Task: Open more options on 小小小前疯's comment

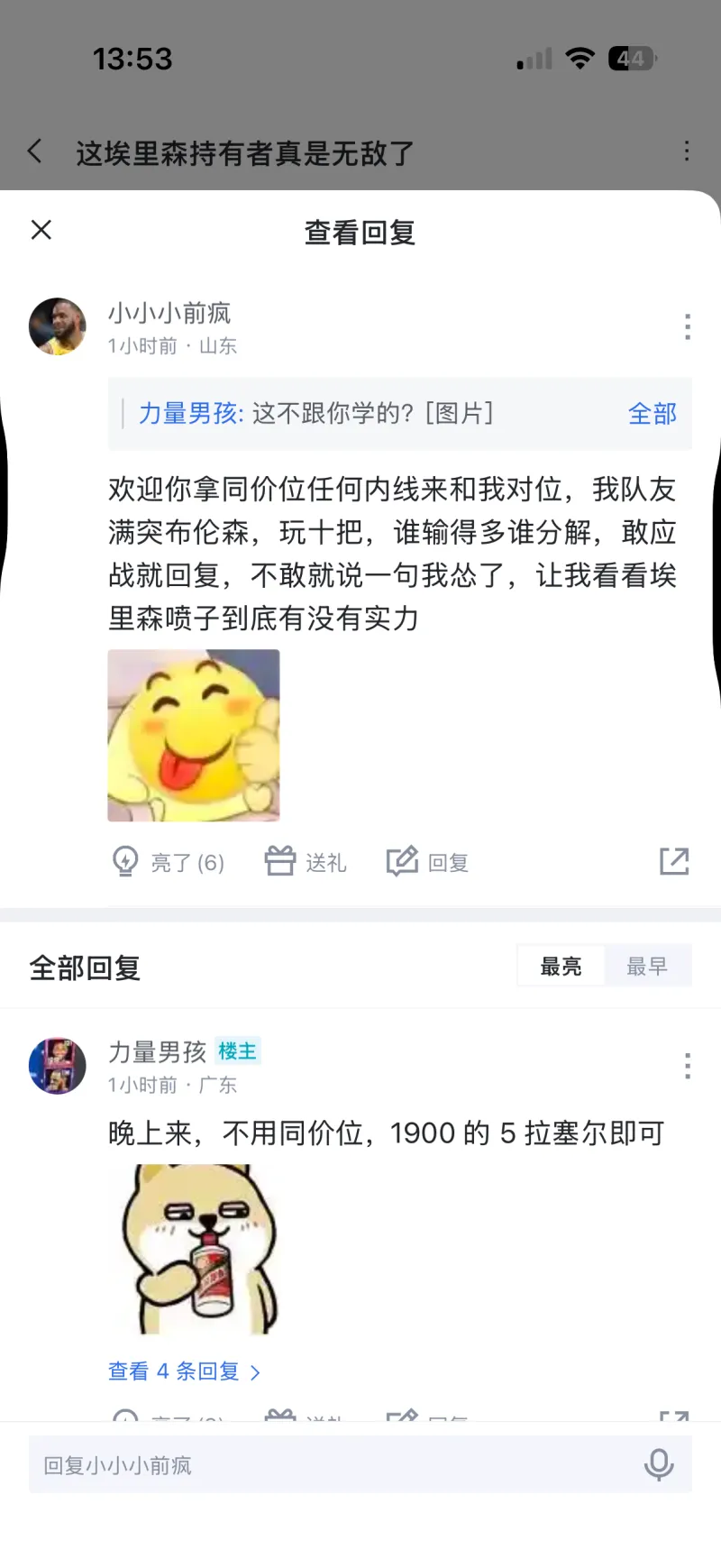Action: click(x=687, y=326)
